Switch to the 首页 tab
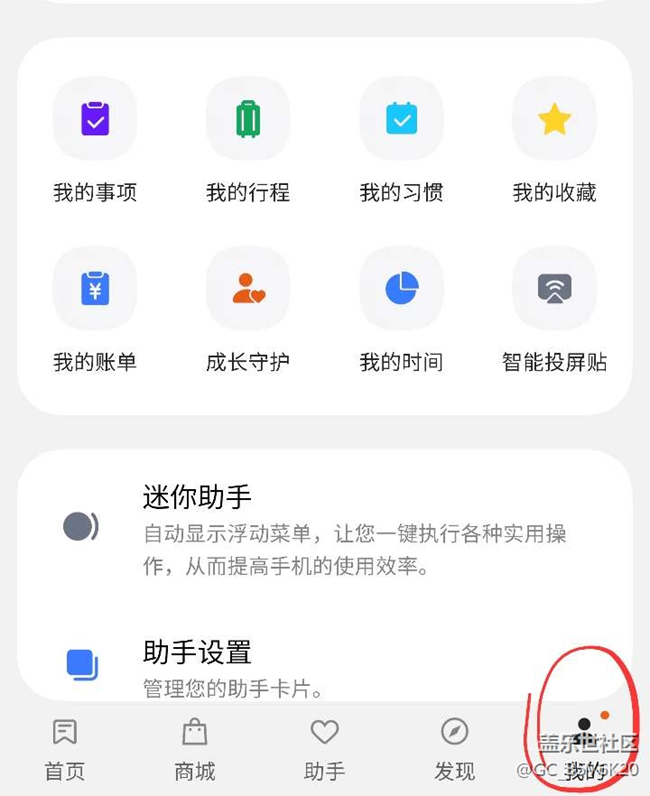 [x=65, y=750]
